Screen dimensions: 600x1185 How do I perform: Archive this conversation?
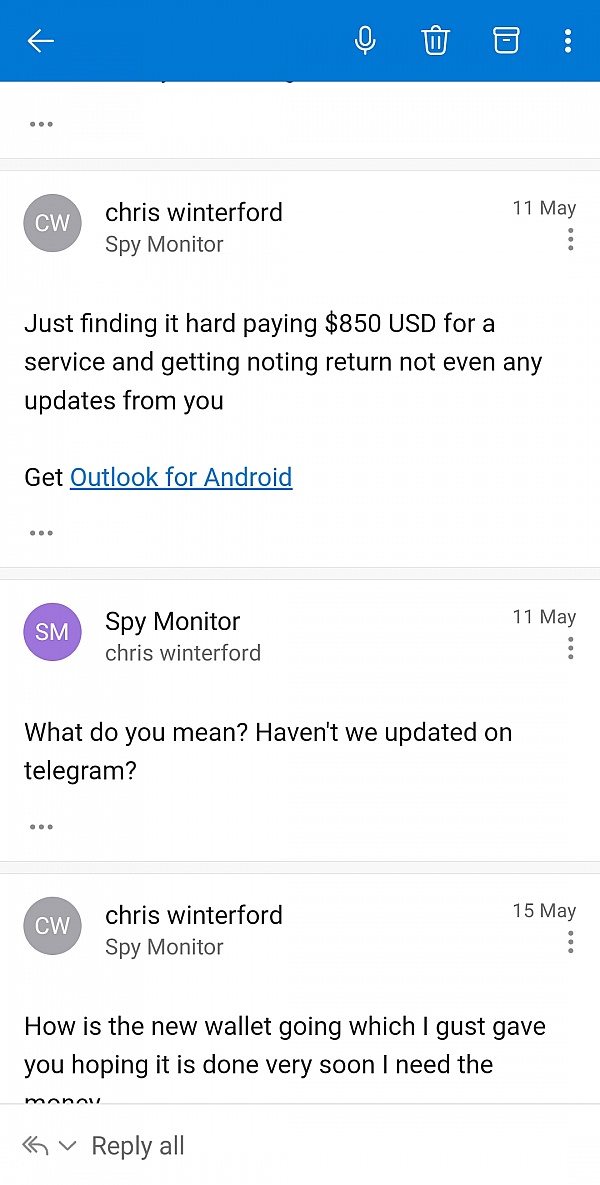(x=506, y=41)
